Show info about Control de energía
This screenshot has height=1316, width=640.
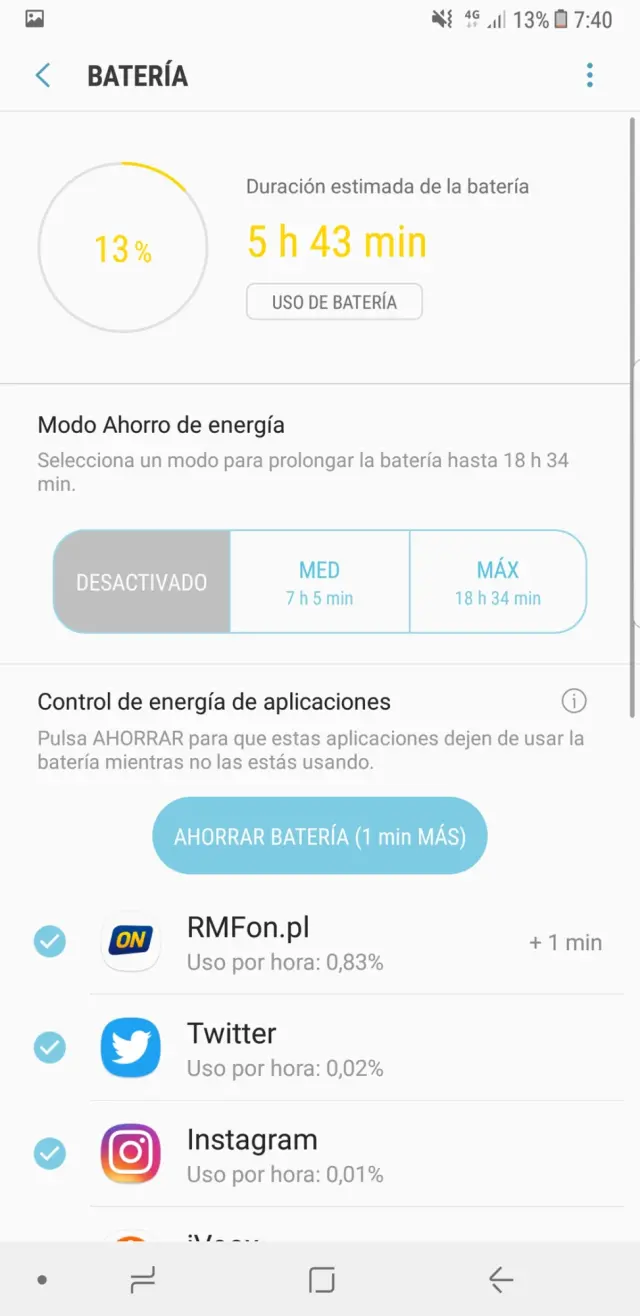[574, 701]
